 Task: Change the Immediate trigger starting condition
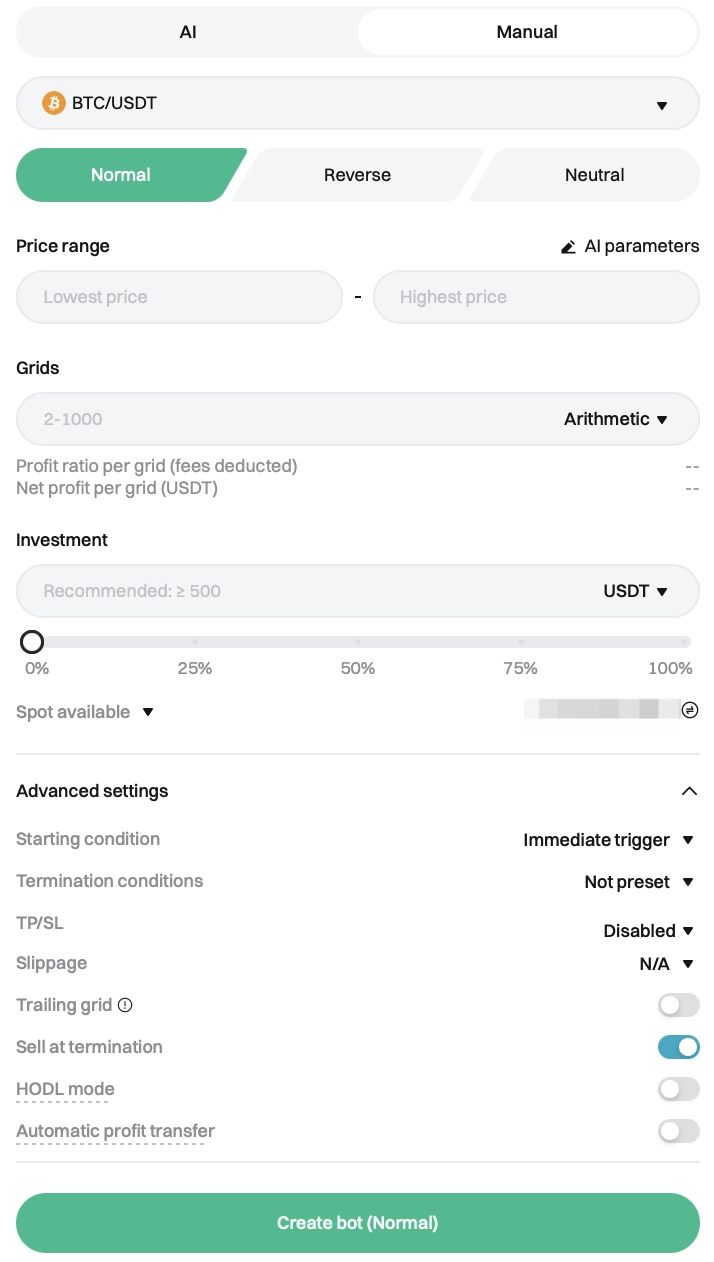point(608,840)
